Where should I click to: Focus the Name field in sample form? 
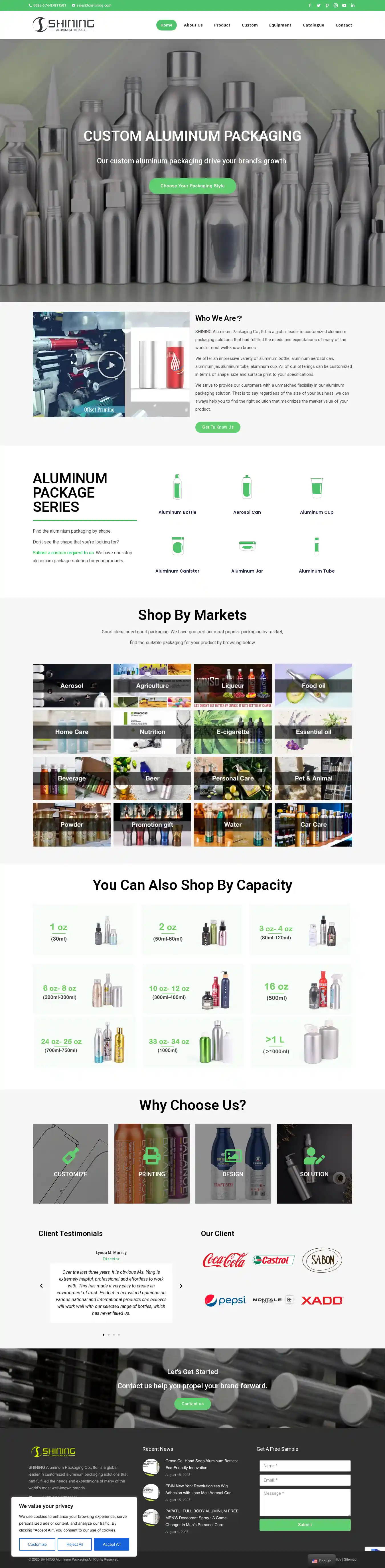305,1466
